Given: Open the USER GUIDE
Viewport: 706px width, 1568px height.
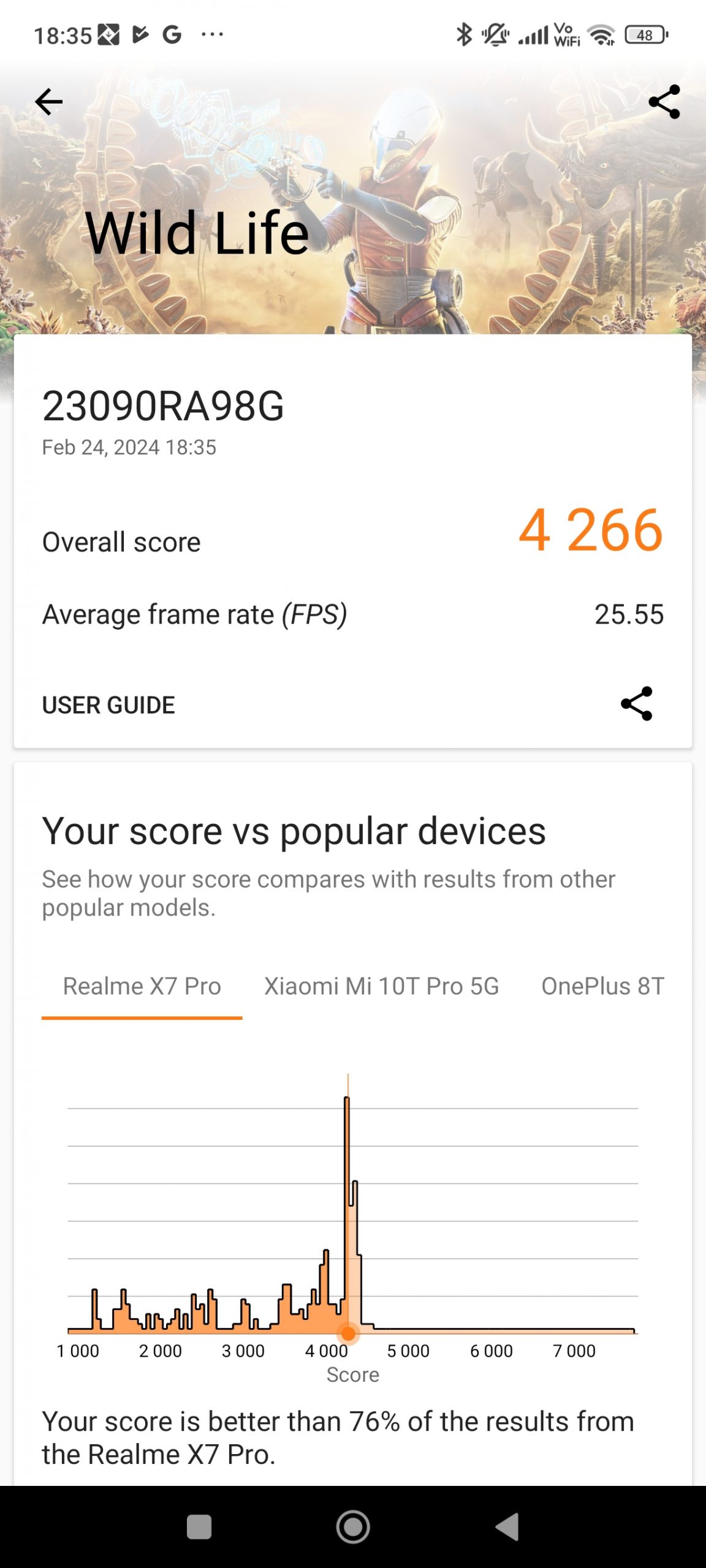Looking at the screenshot, I should point(108,705).
